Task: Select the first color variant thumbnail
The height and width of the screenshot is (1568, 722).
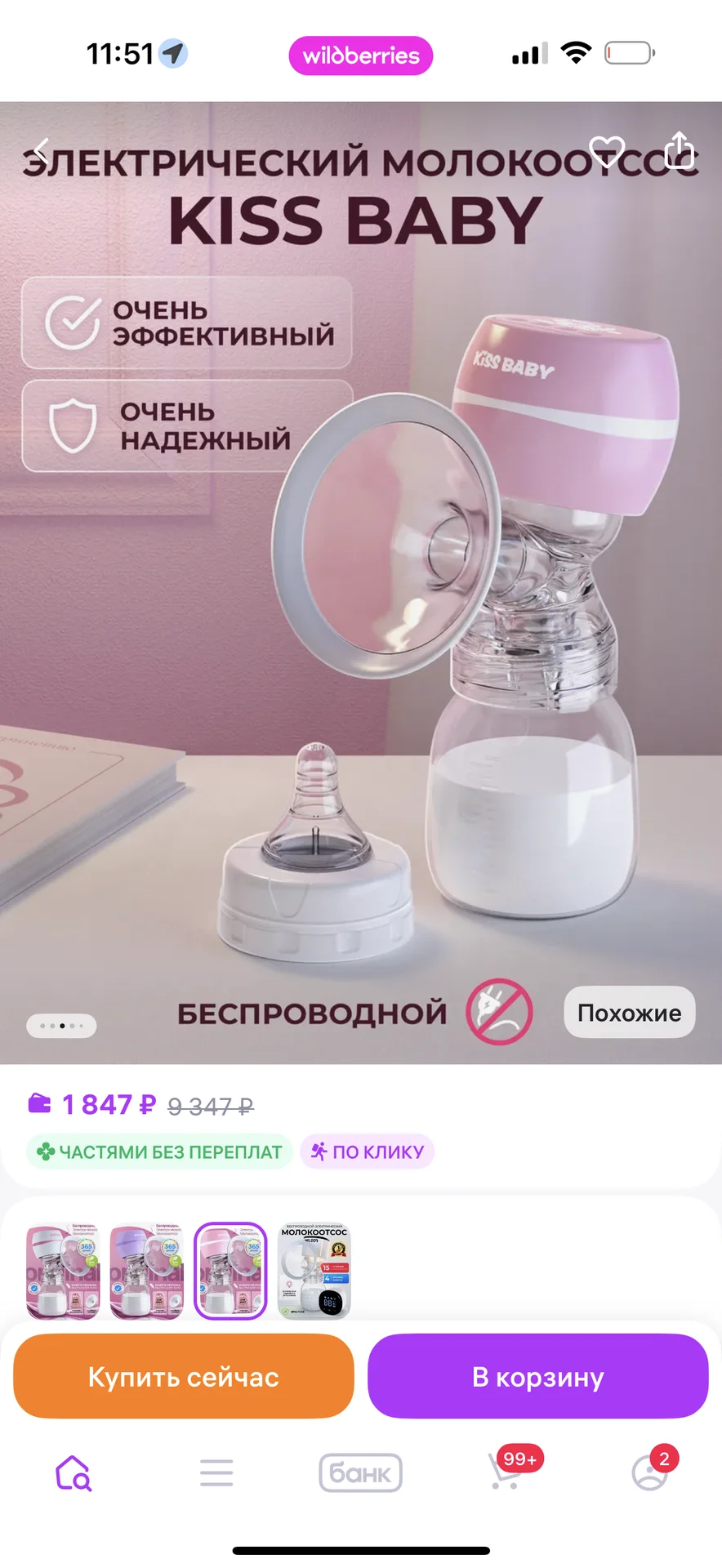Action: pos(63,1271)
